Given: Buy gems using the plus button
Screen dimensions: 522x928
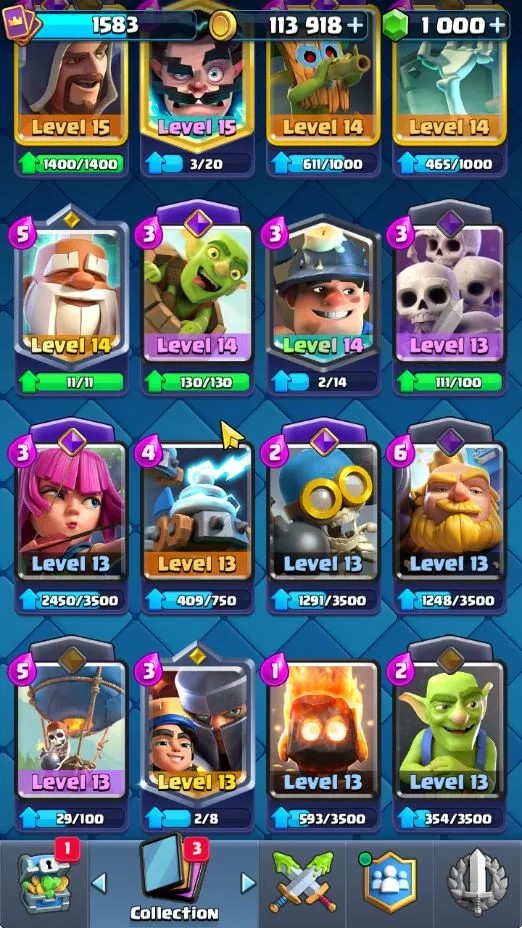Looking at the screenshot, I should 498,25.
